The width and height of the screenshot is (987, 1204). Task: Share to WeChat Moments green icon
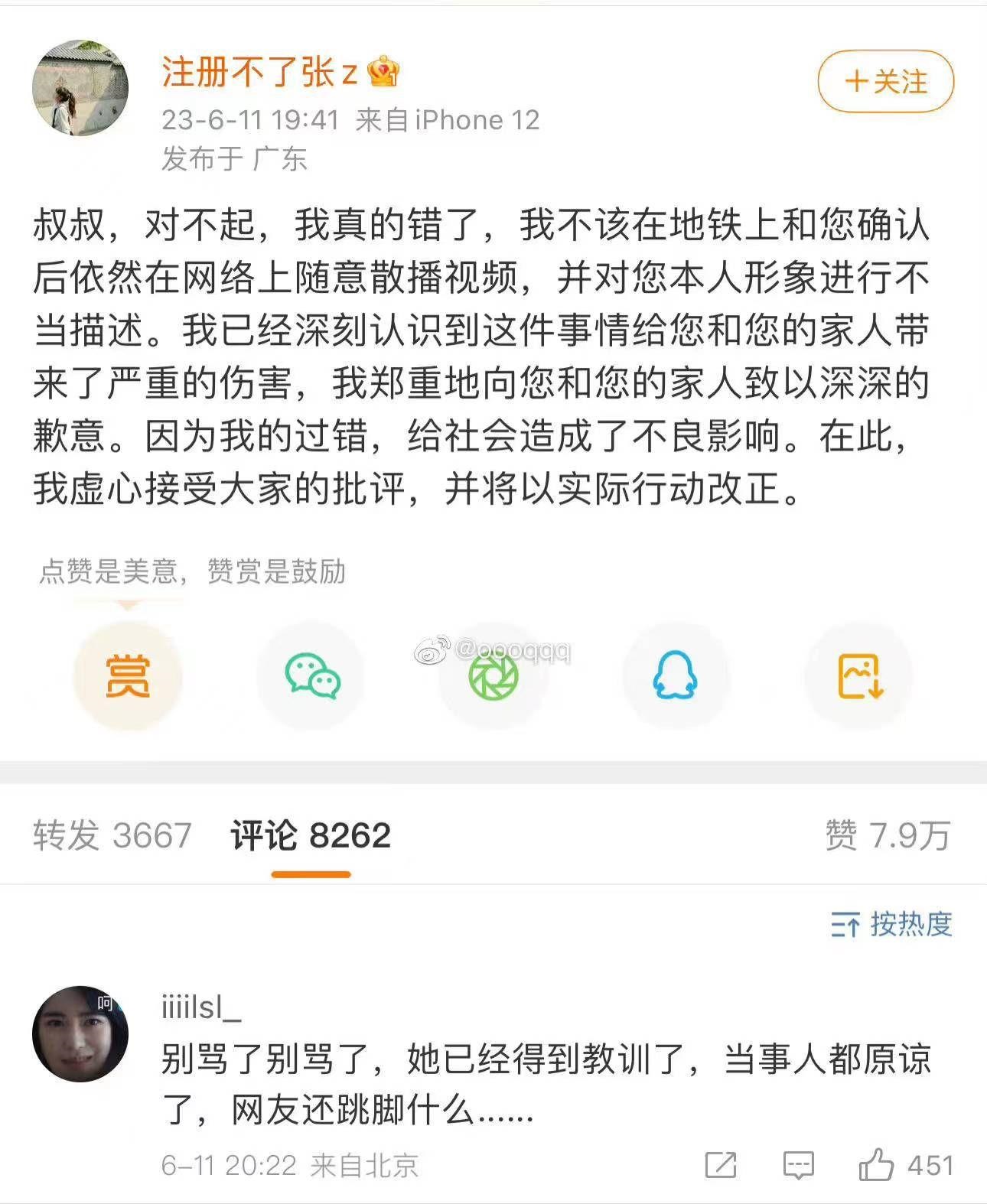point(493,676)
